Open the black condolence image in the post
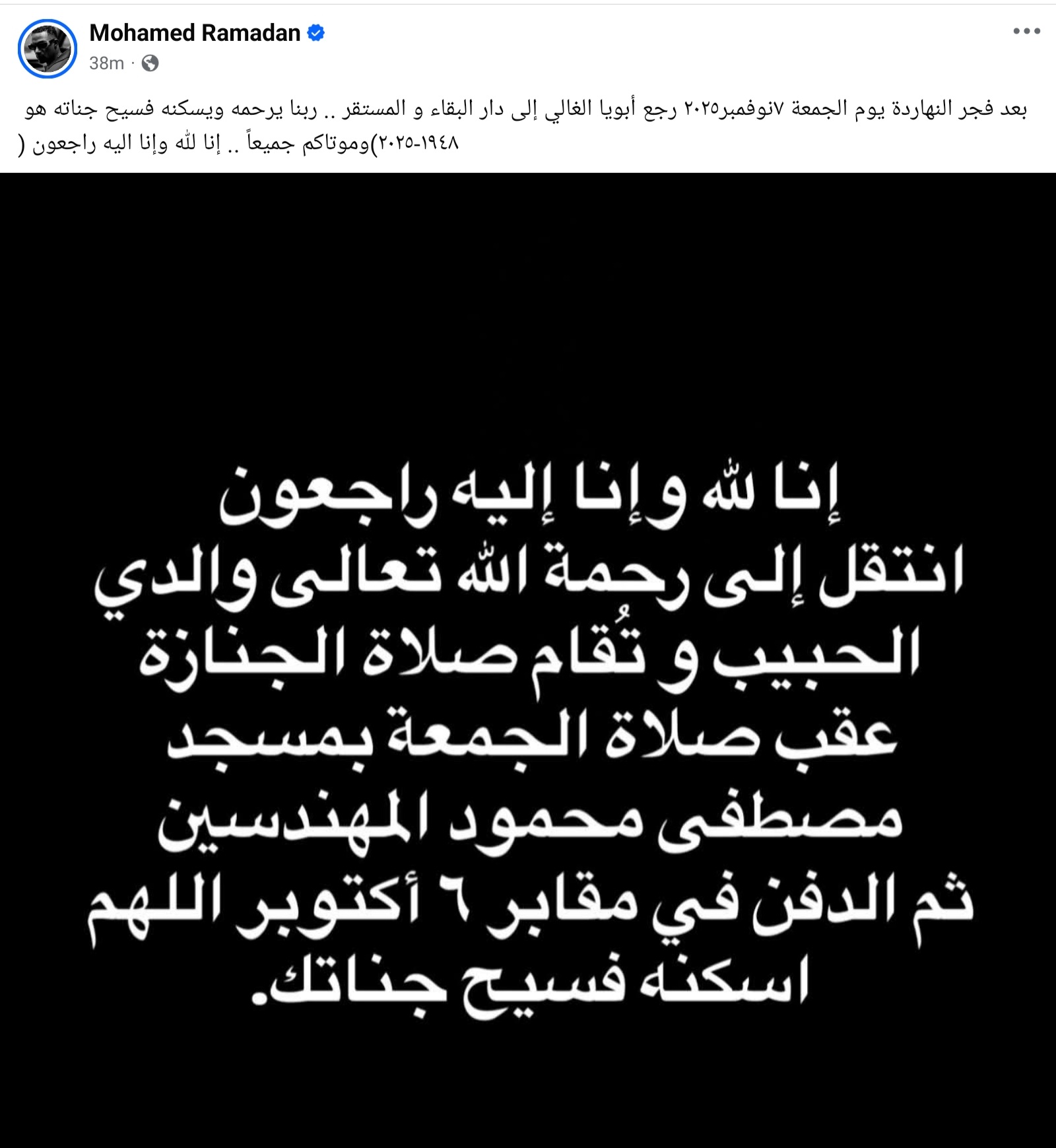Screen dimensions: 1056x1148 (528, 660)
